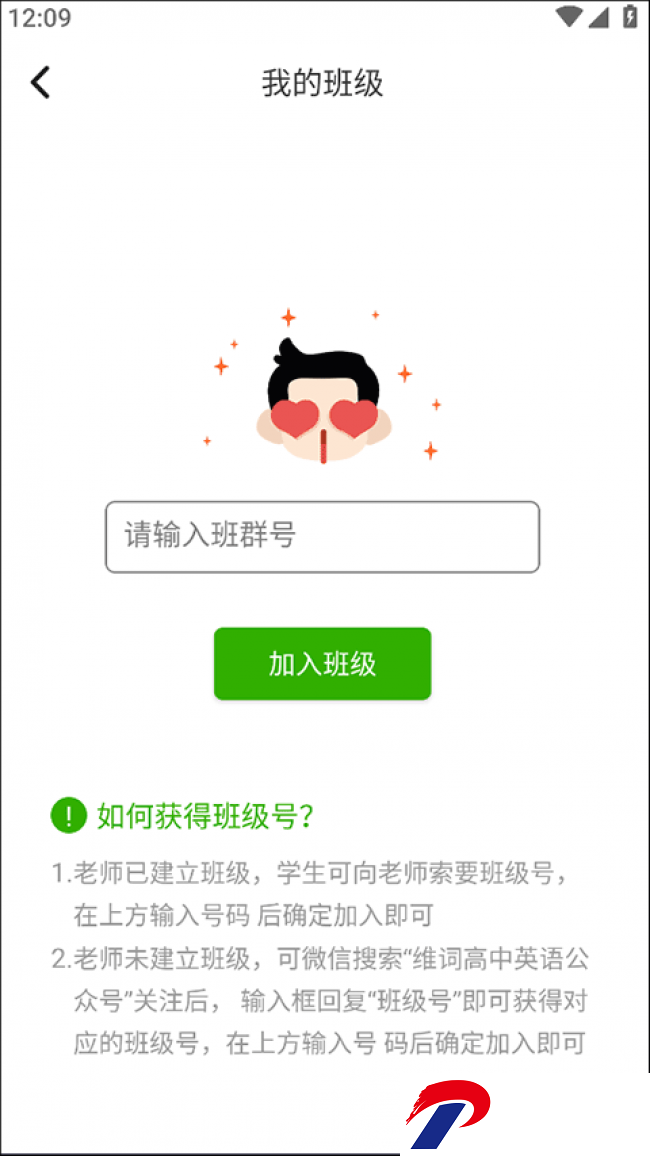Focus the 请输入班群号 input field

(x=322, y=537)
